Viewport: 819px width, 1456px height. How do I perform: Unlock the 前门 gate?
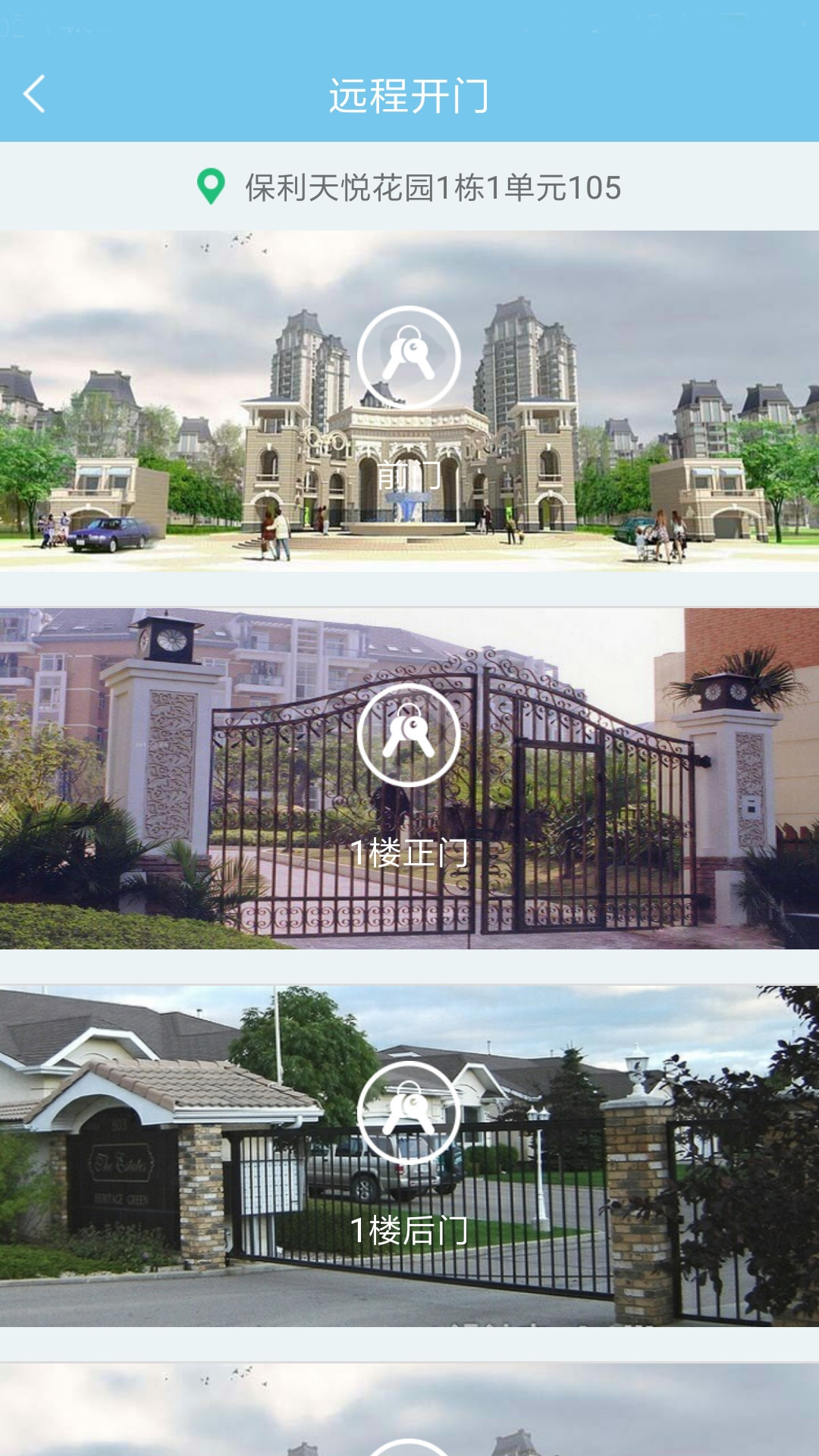click(x=409, y=357)
